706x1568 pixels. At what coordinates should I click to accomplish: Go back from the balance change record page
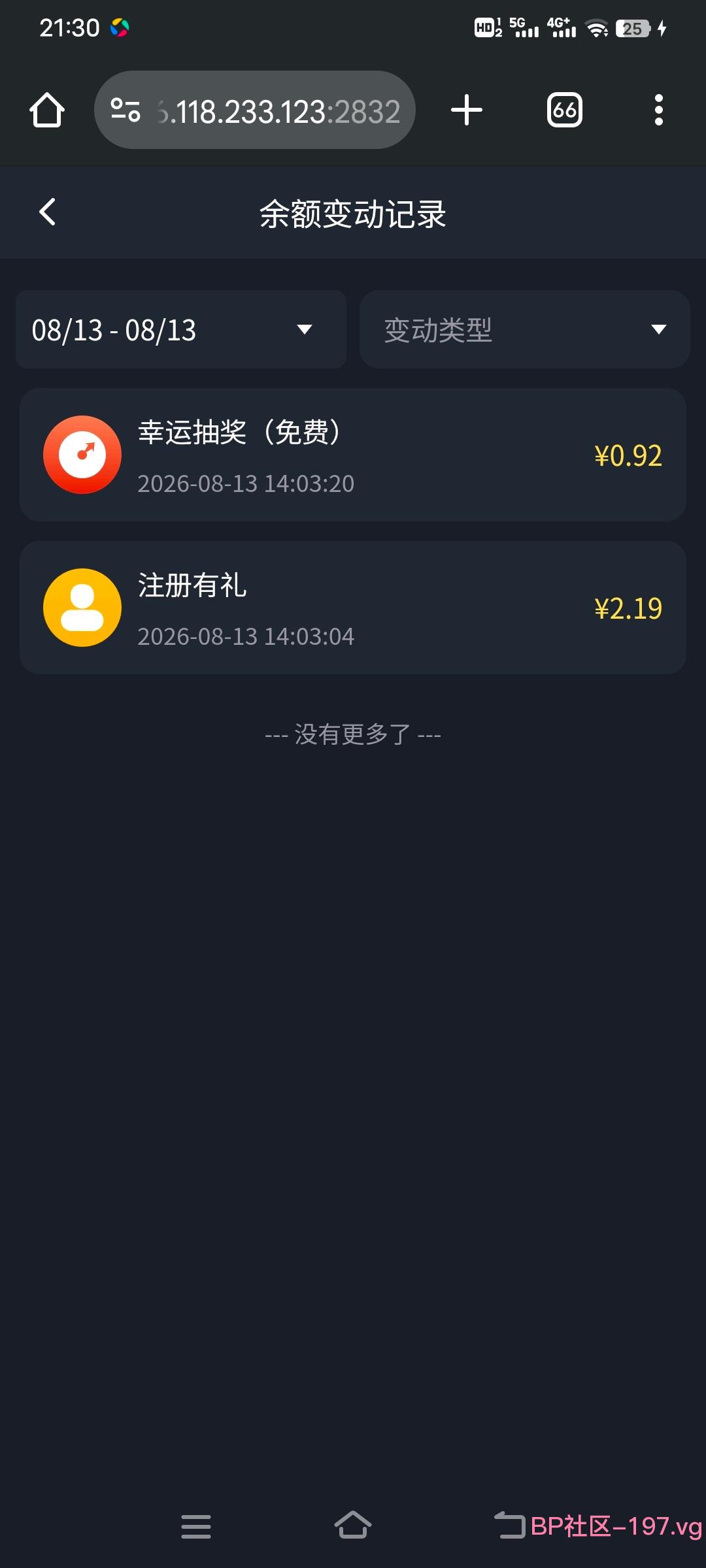47,212
